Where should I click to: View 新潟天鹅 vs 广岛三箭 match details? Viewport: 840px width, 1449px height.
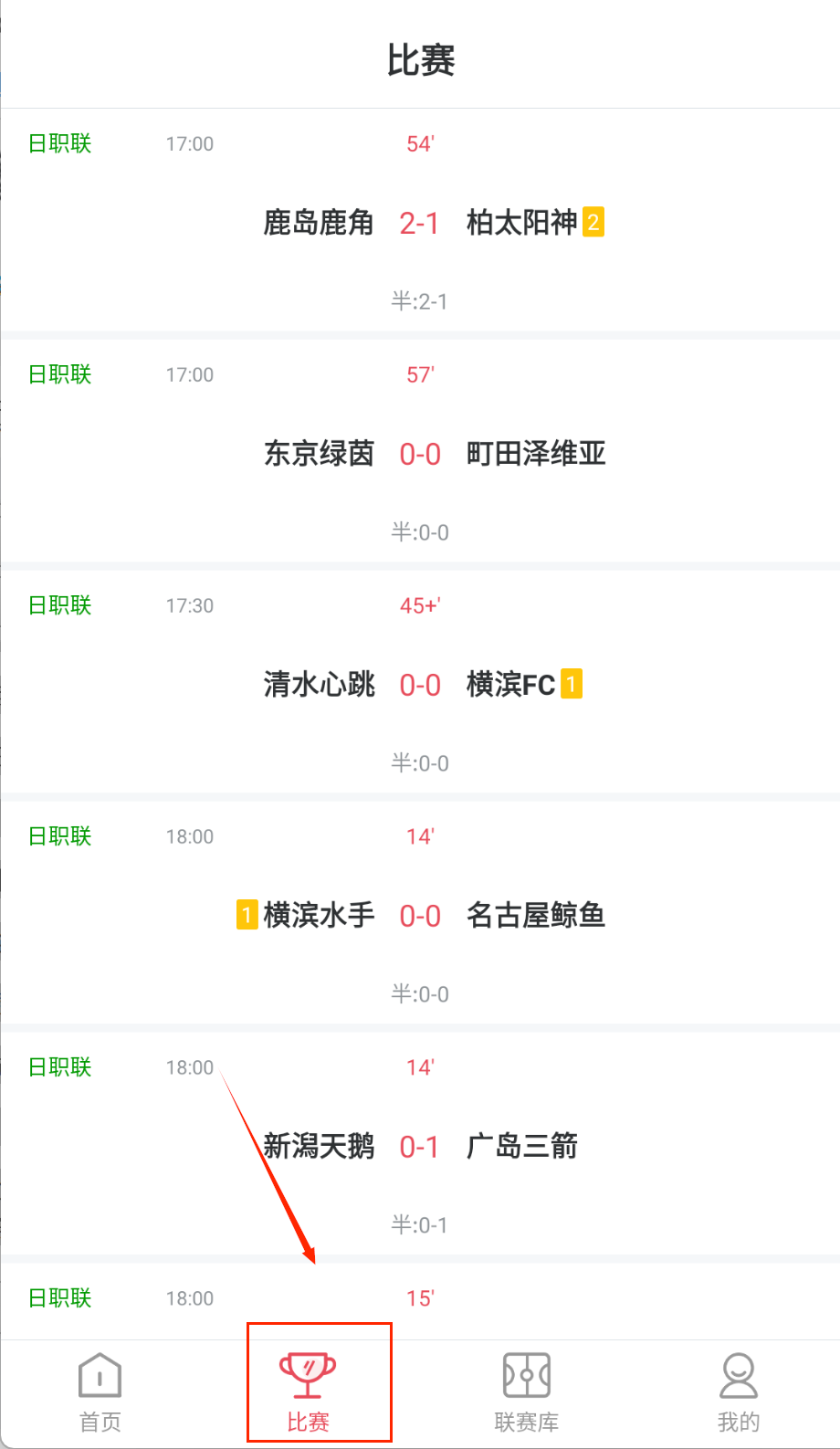pyautogui.click(x=420, y=1146)
